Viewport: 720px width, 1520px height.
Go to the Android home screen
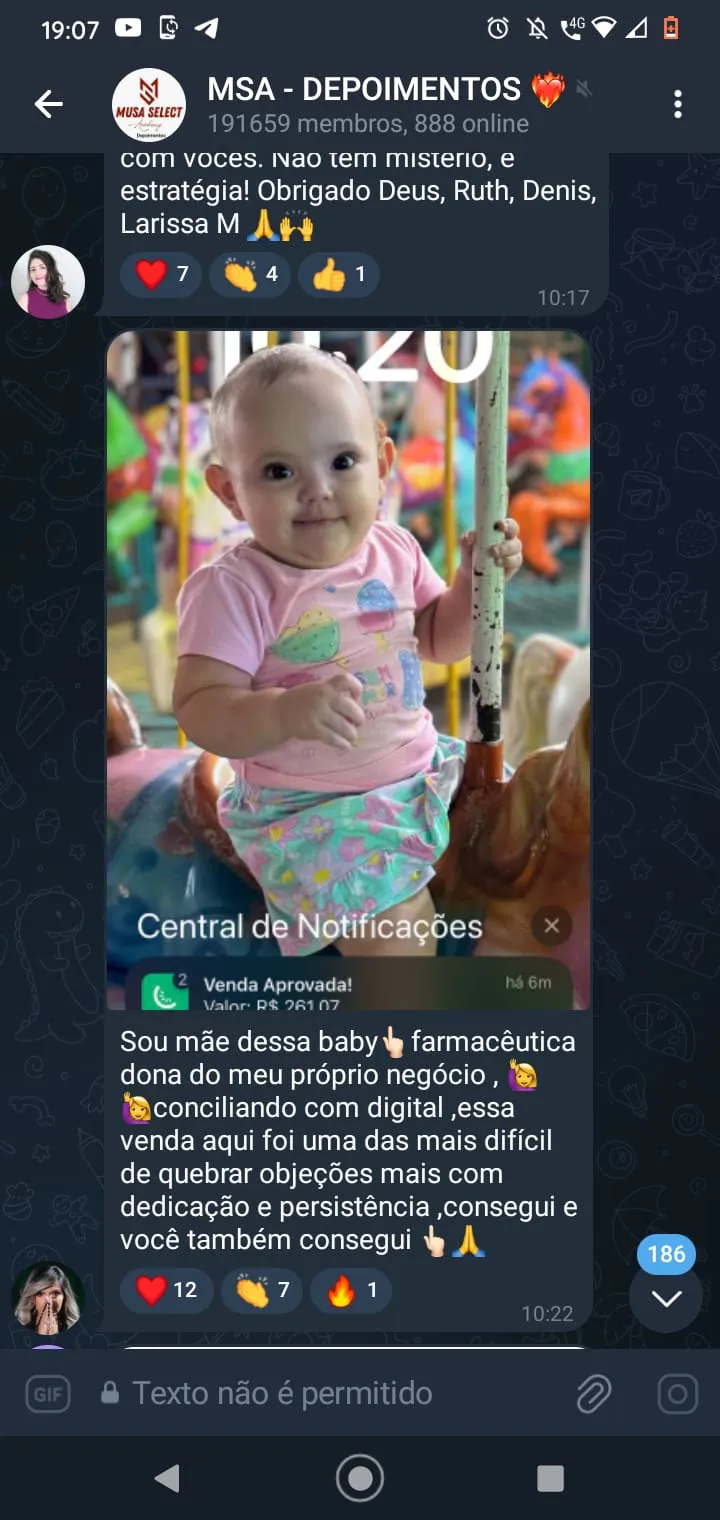coord(360,1478)
